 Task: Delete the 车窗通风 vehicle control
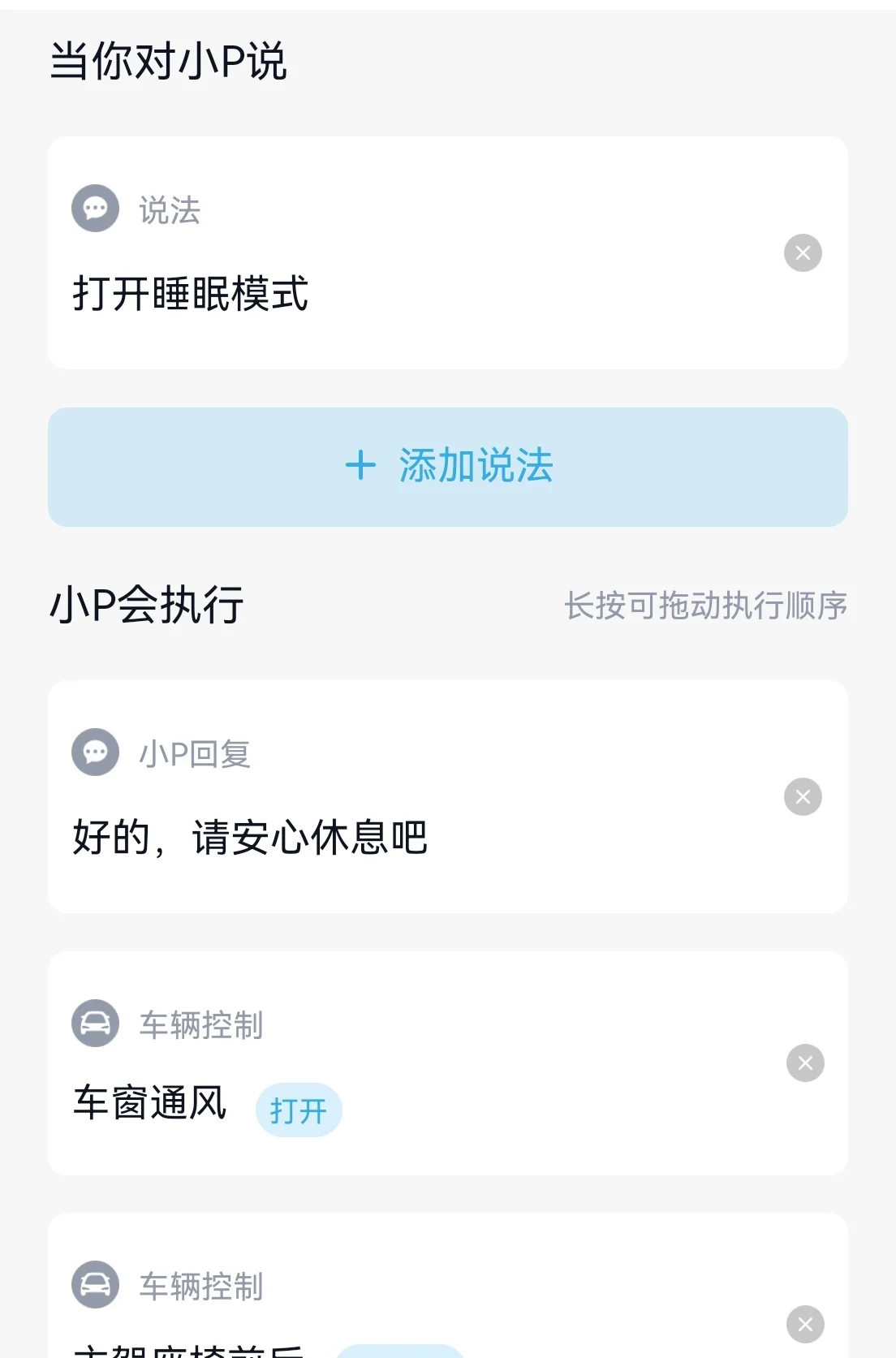coord(805,1063)
